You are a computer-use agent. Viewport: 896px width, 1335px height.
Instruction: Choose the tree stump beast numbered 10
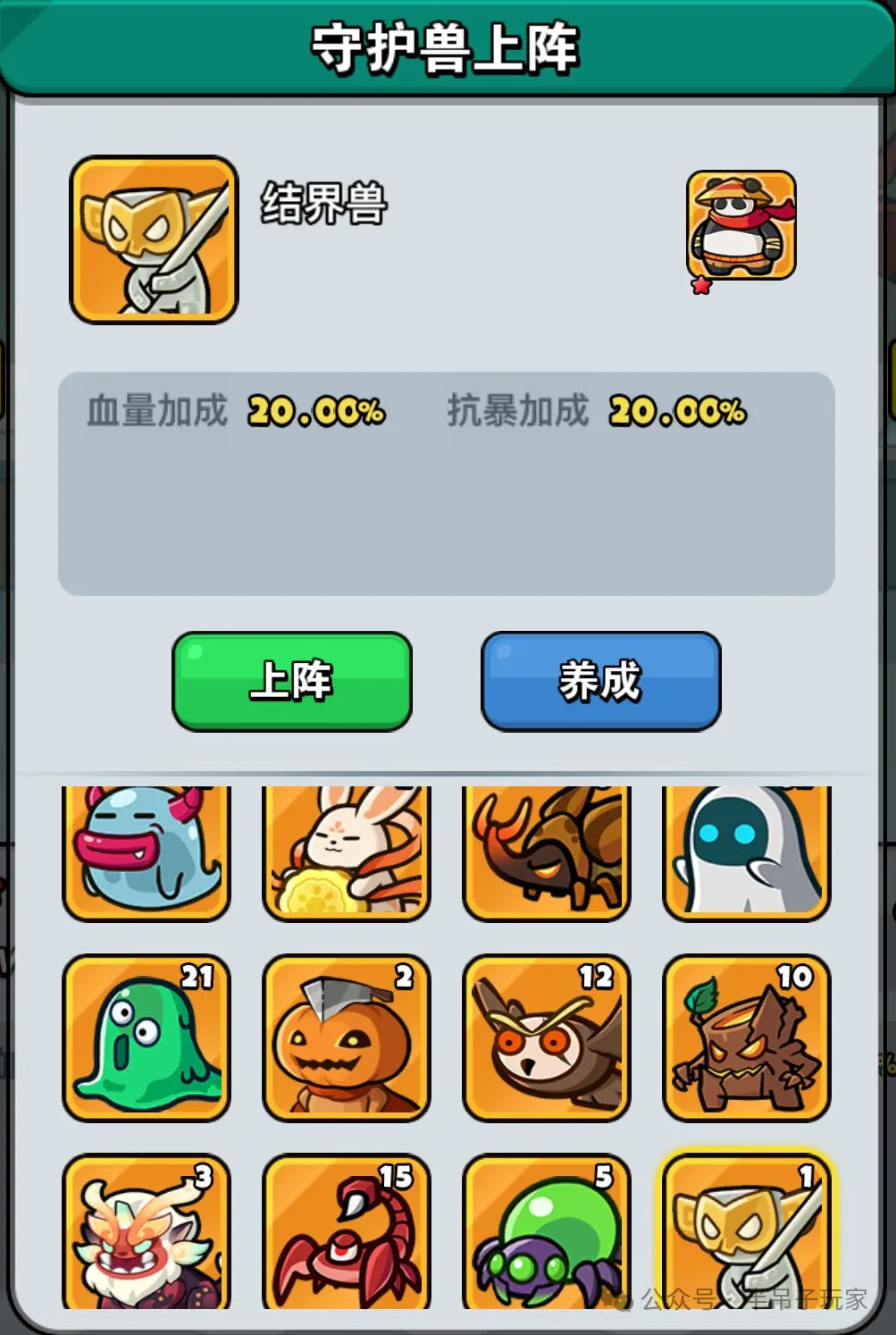coord(747,1037)
